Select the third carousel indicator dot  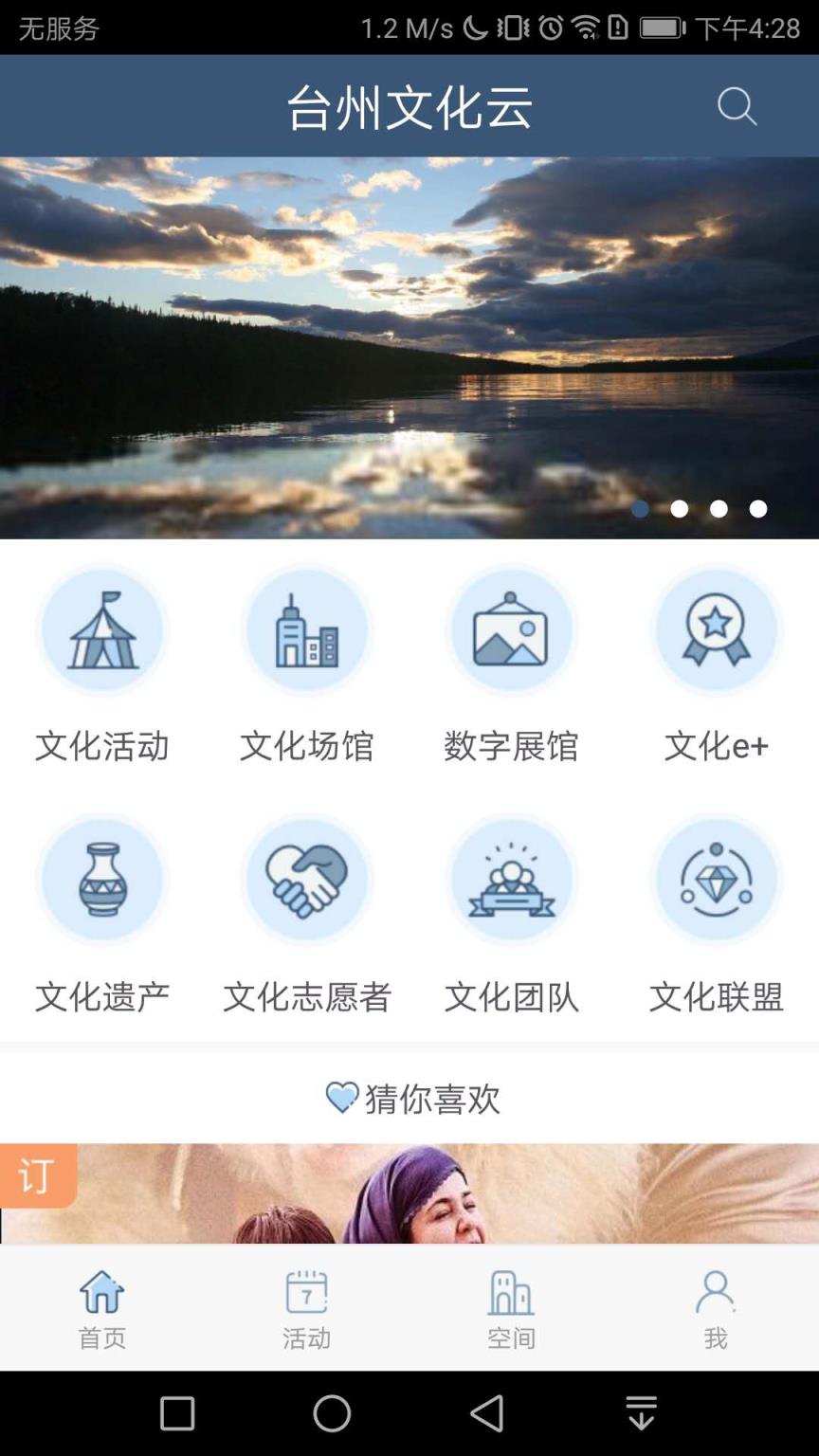point(719,509)
